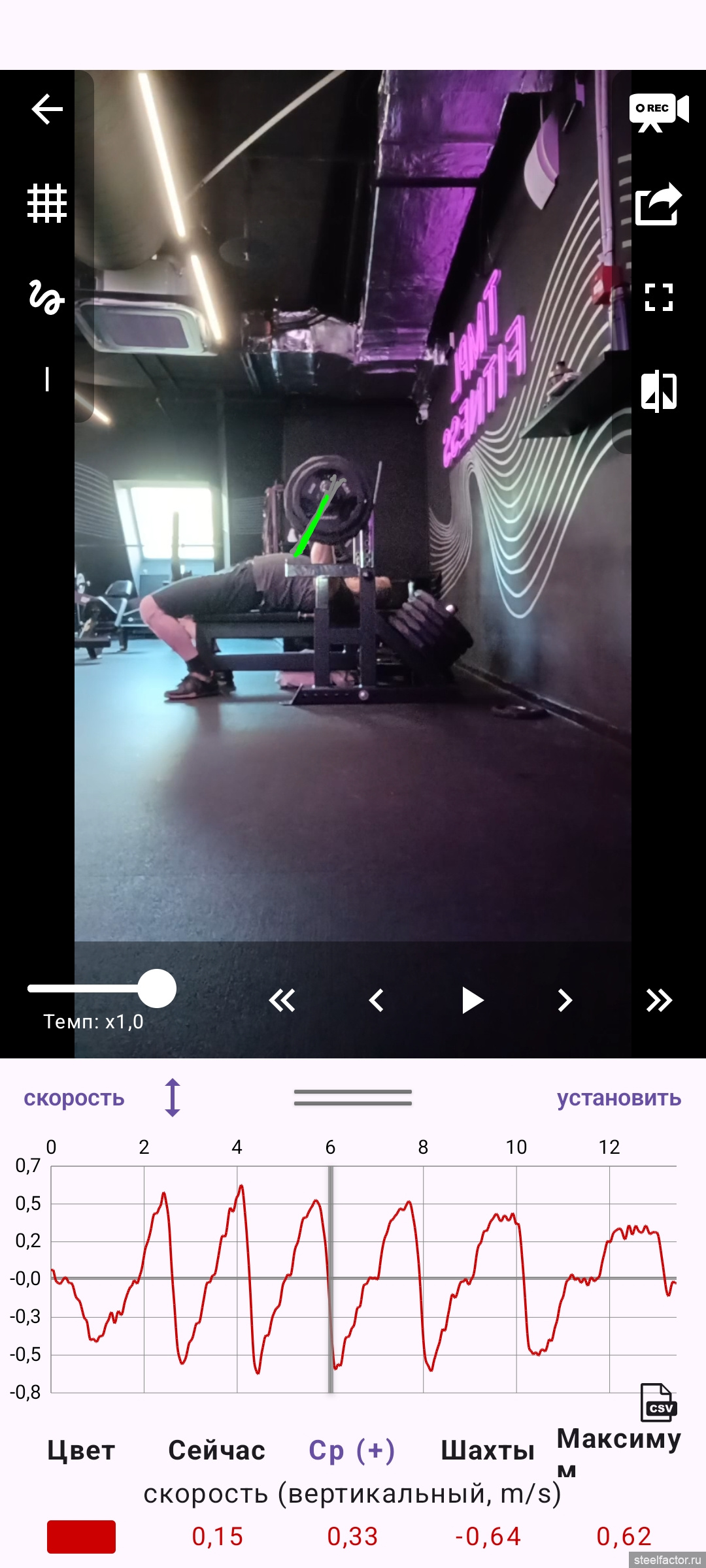This screenshot has width=706, height=1568.
Task: Open the скорость graph type selector
Action: (x=74, y=1098)
